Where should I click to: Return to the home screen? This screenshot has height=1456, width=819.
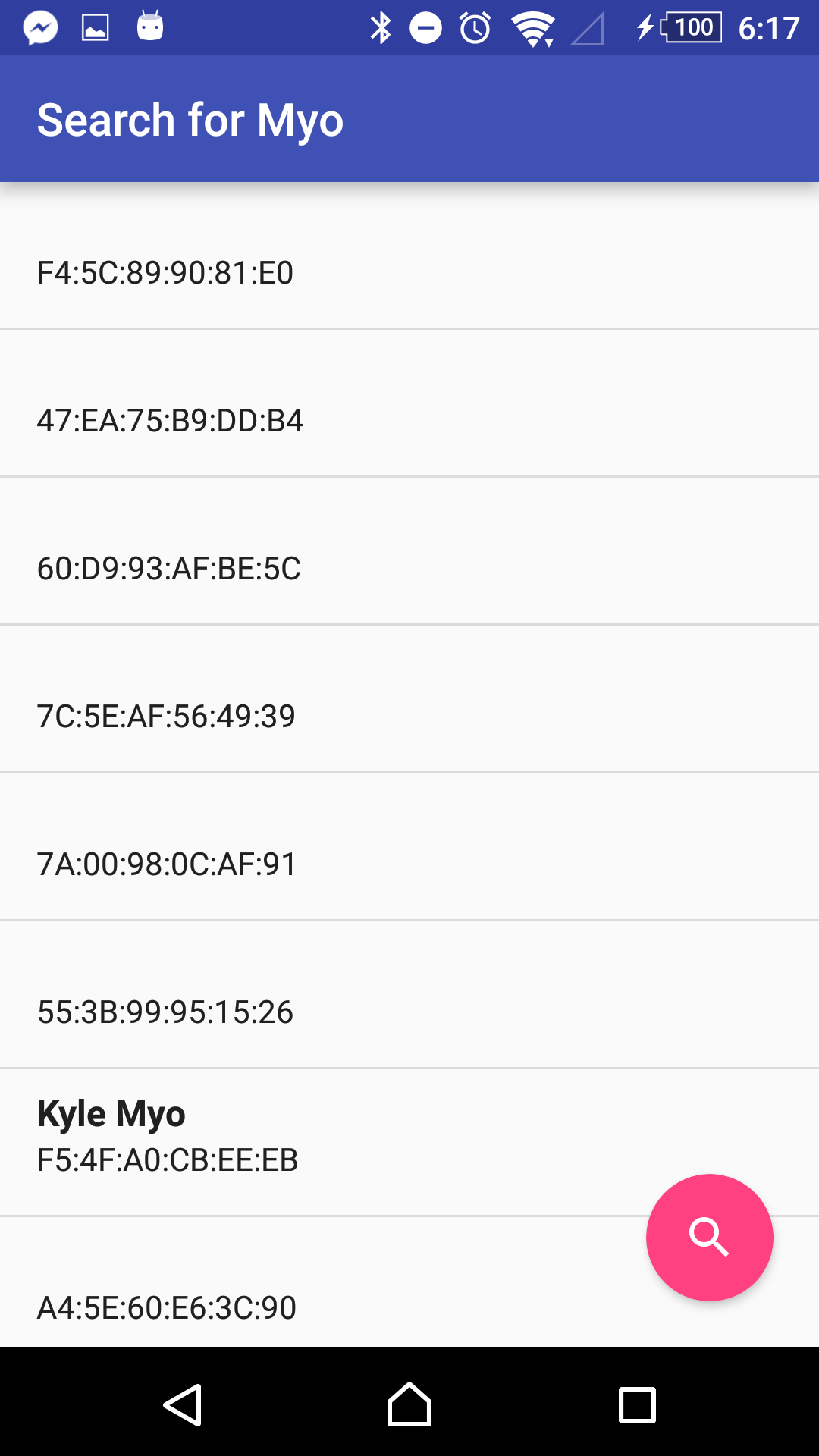point(409,1404)
